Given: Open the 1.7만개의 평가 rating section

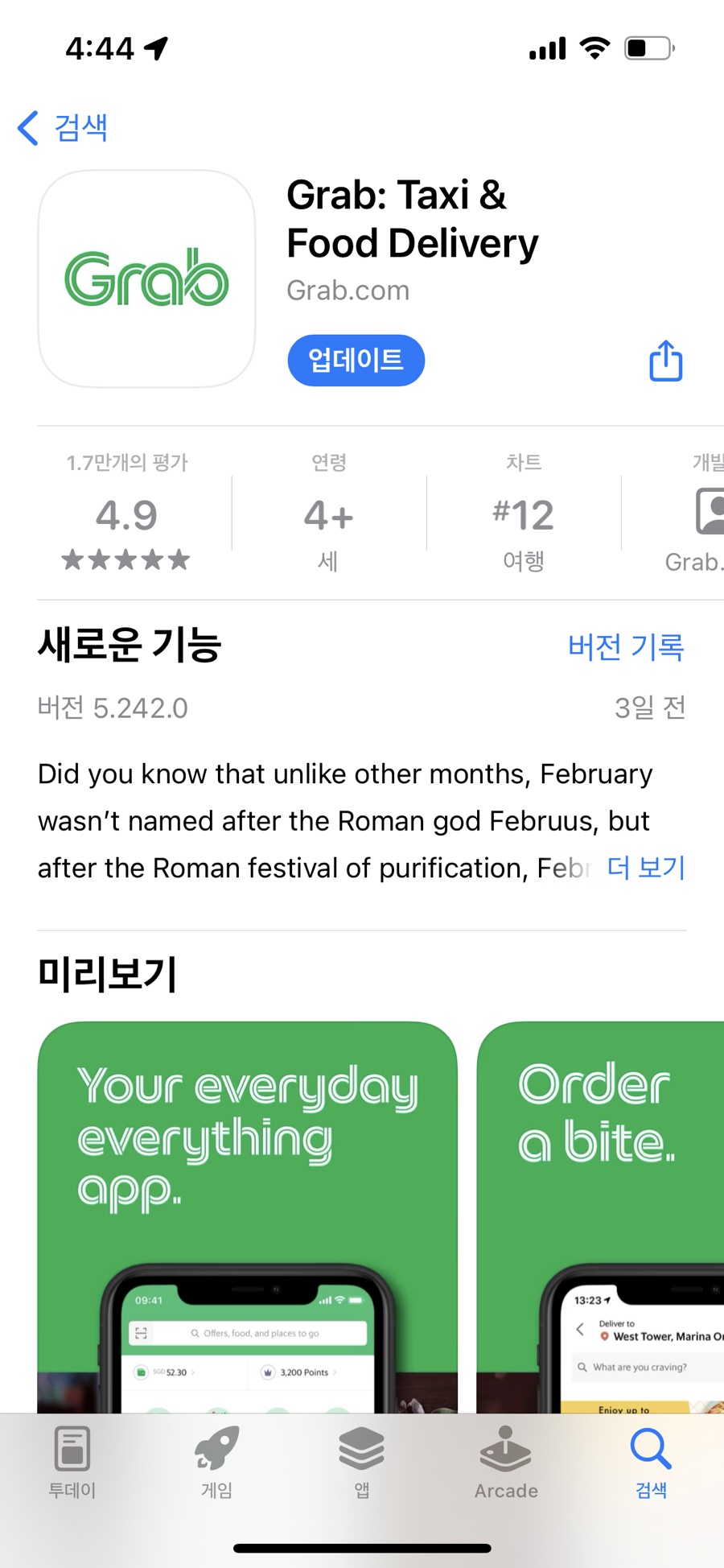Looking at the screenshot, I should click(x=127, y=513).
